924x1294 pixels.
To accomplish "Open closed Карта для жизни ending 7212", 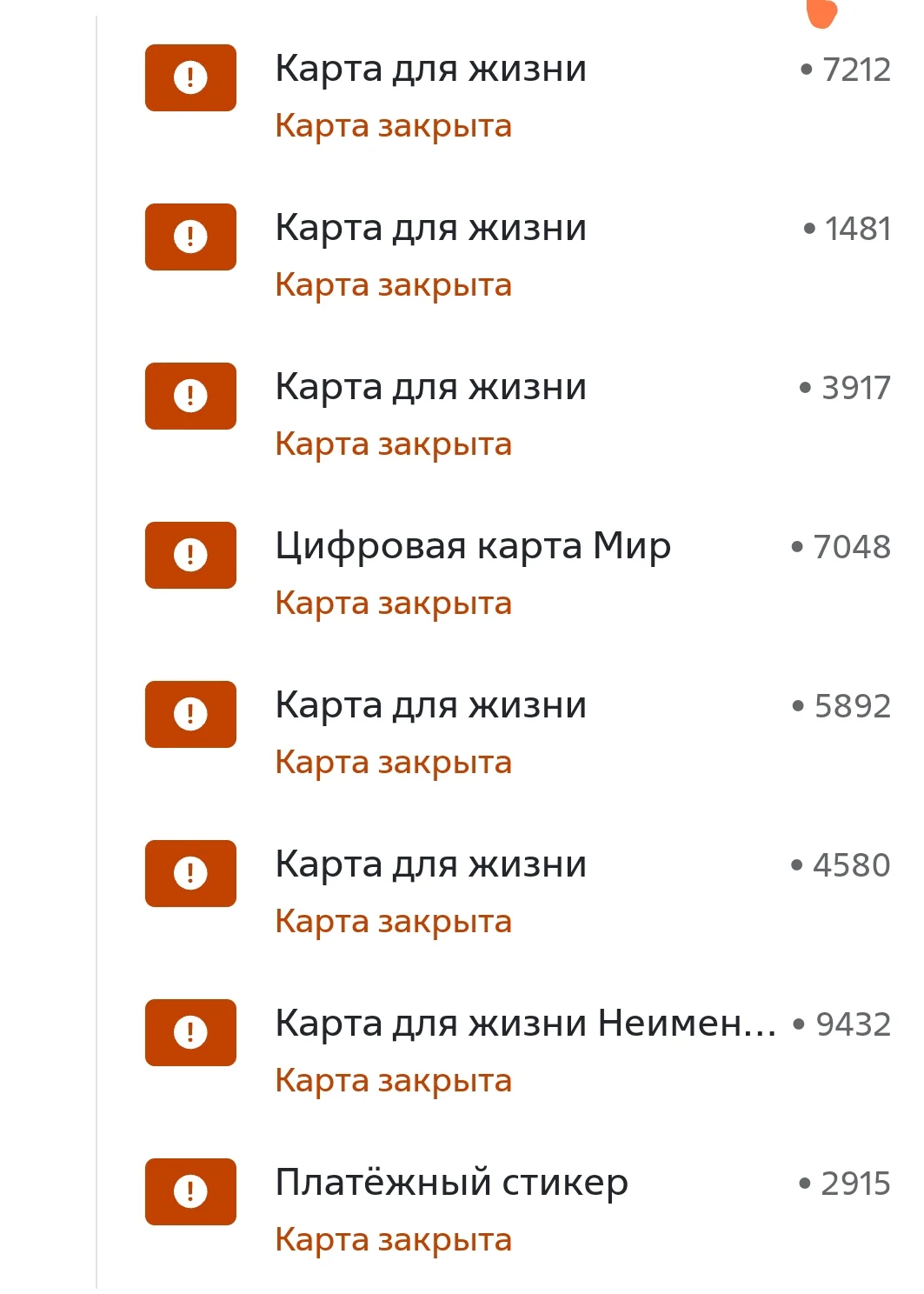I will click(x=430, y=70).
